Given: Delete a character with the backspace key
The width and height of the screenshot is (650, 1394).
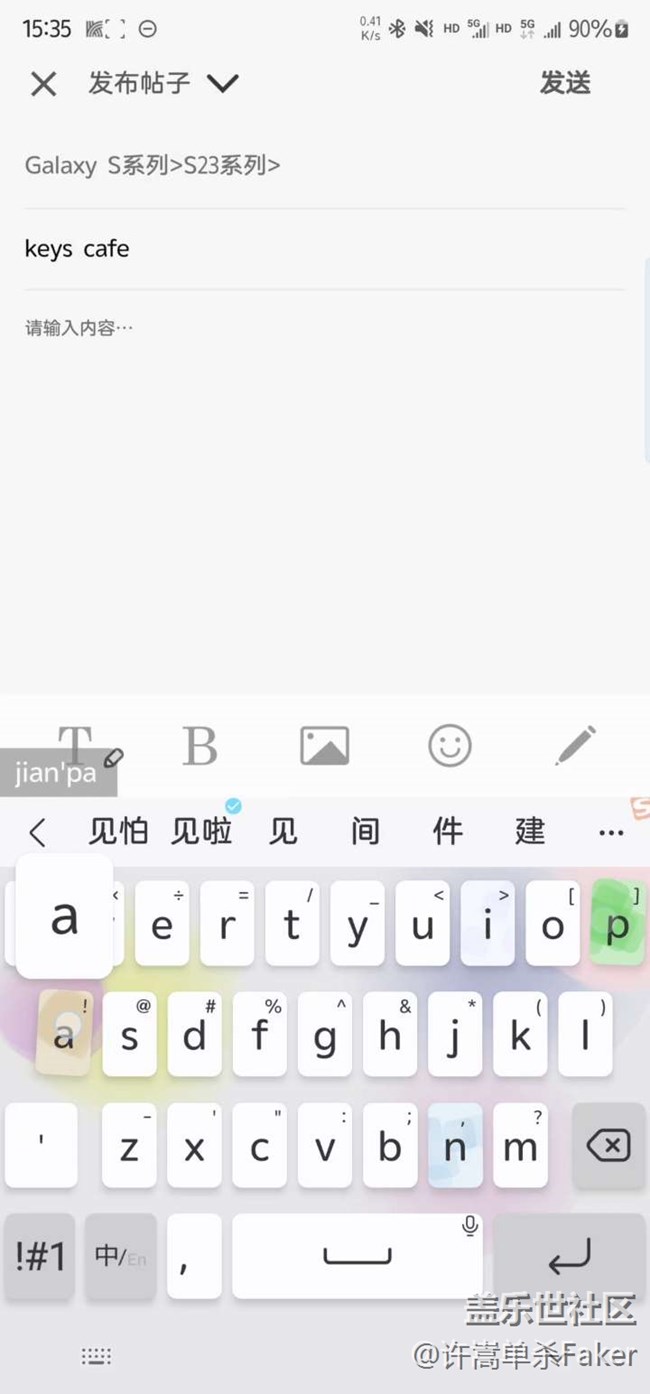Looking at the screenshot, I should click(608, 1146).
